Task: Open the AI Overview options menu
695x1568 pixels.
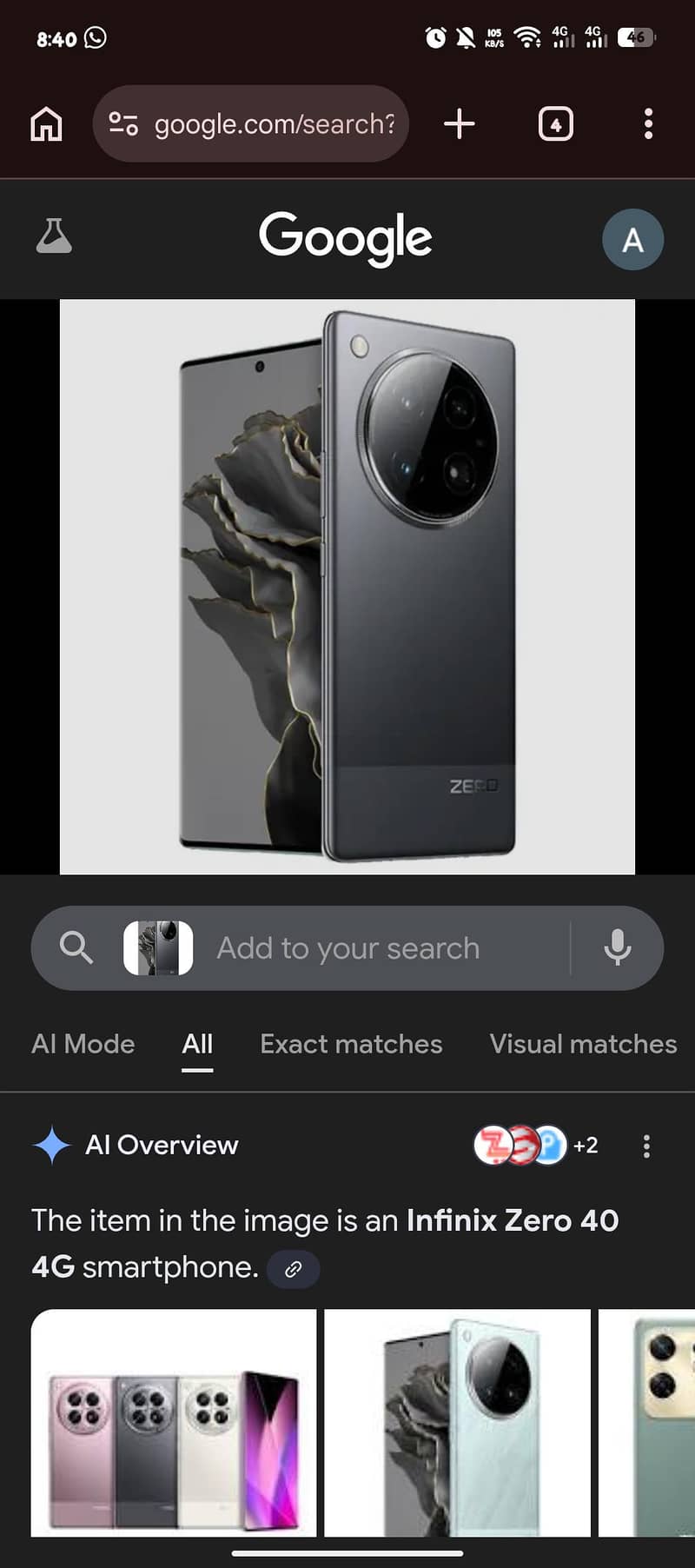Action: click(x=646, y=1146)
